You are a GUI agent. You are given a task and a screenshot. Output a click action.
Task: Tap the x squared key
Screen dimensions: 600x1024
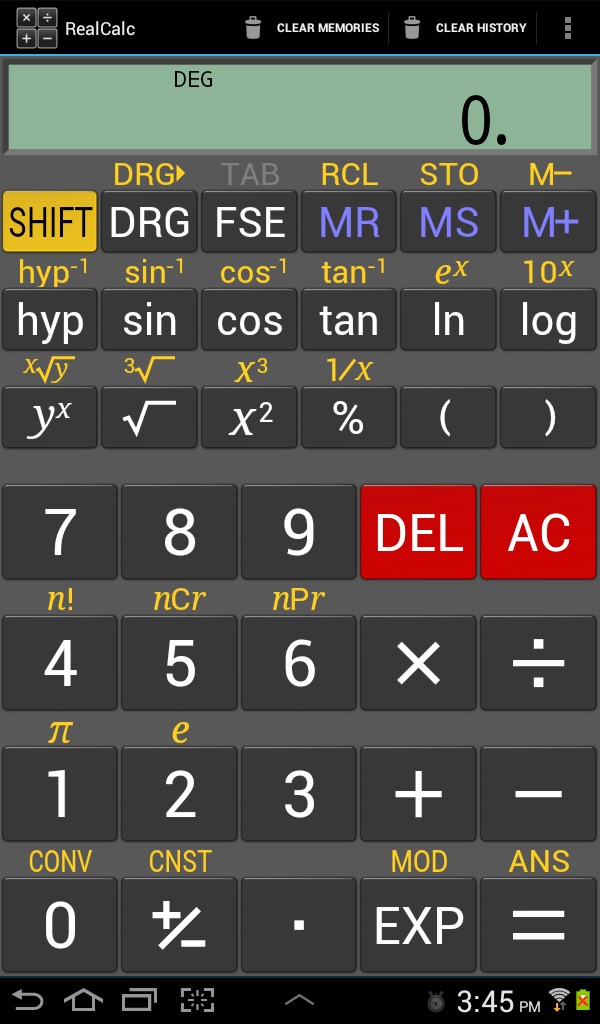[x=249, y=417]
